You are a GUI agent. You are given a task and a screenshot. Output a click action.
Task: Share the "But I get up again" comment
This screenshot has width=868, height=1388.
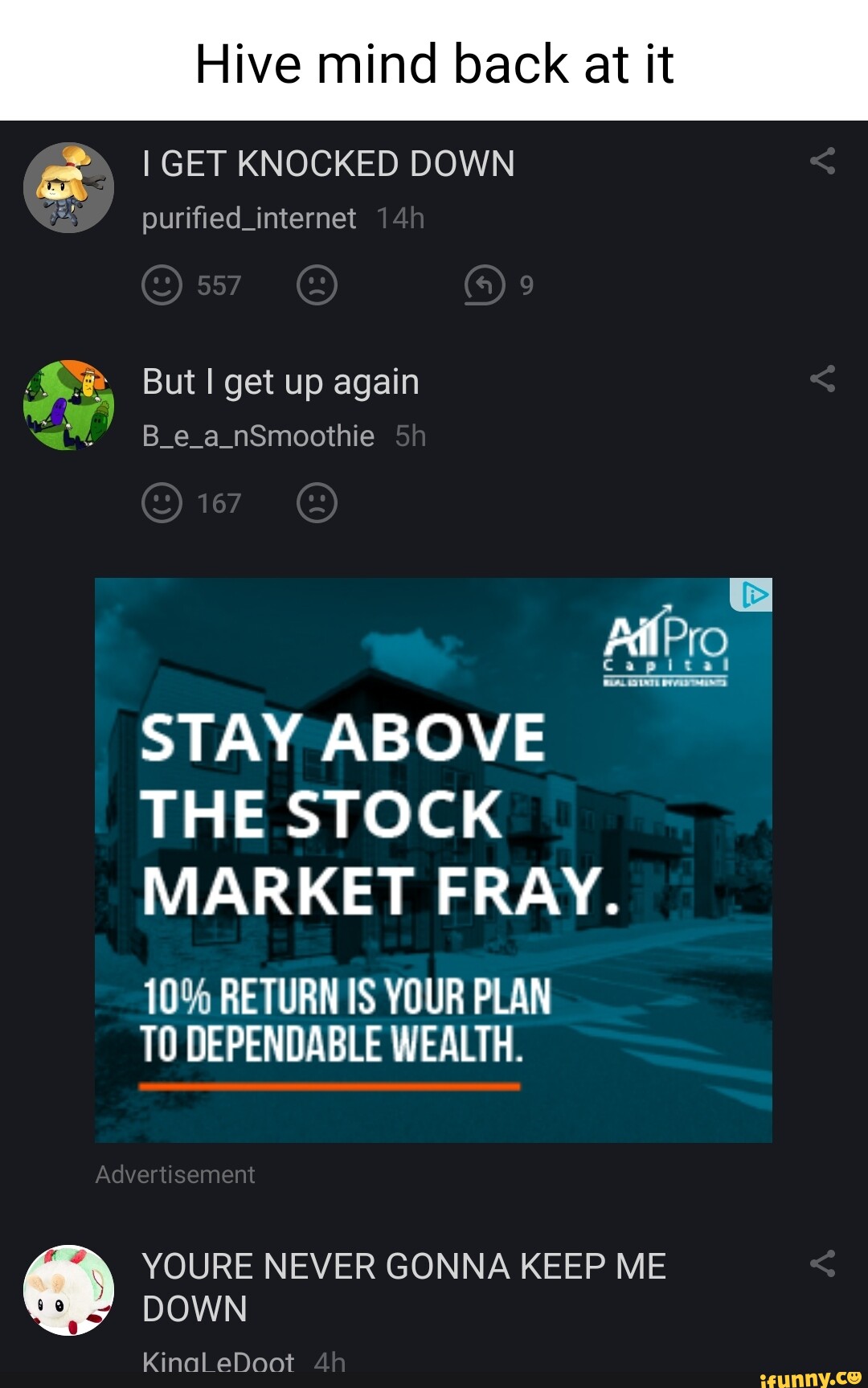click(822, 379)
